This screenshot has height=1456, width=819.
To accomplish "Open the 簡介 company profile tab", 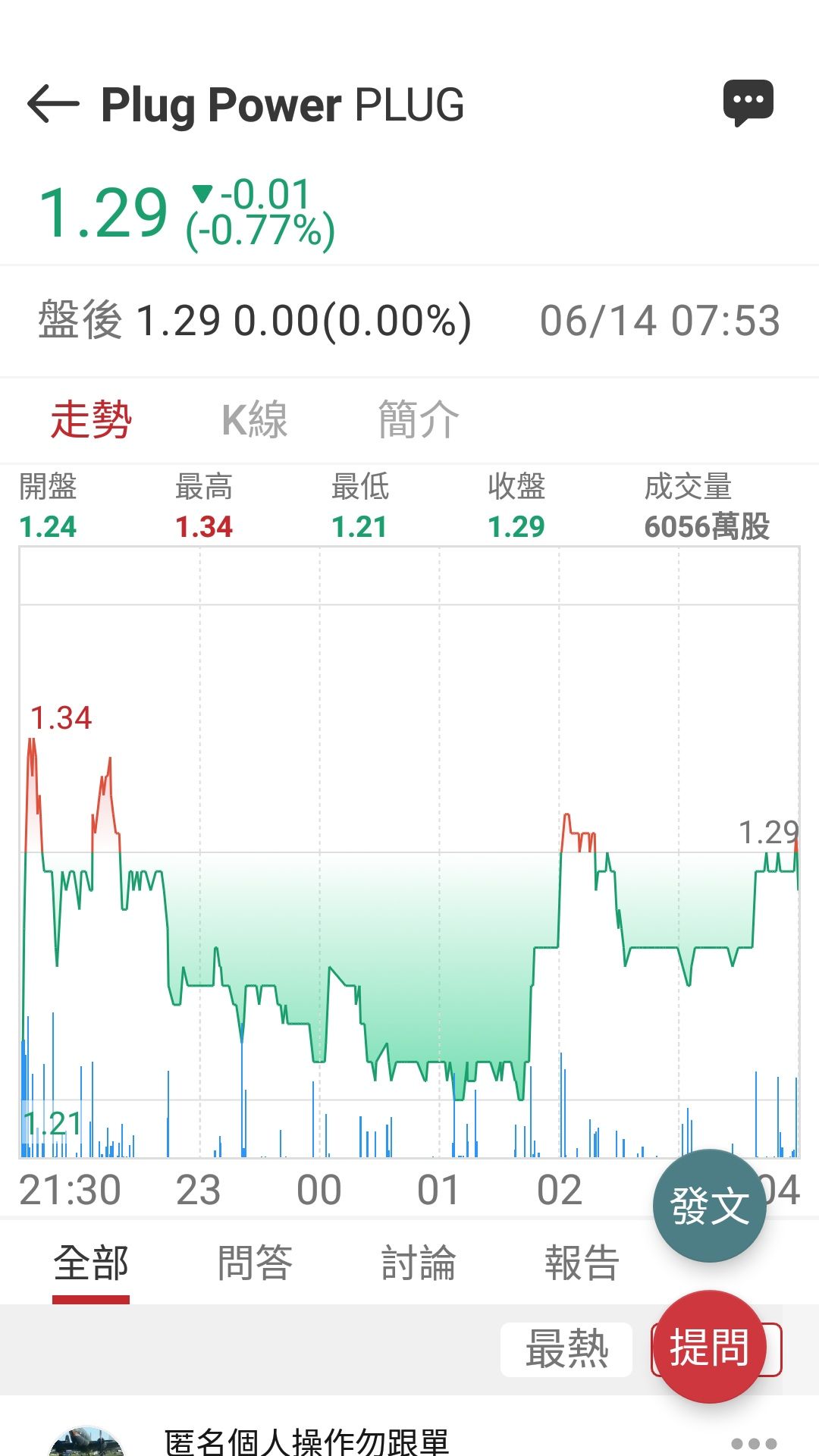I will pyautogui.click(x=418, y=419).
